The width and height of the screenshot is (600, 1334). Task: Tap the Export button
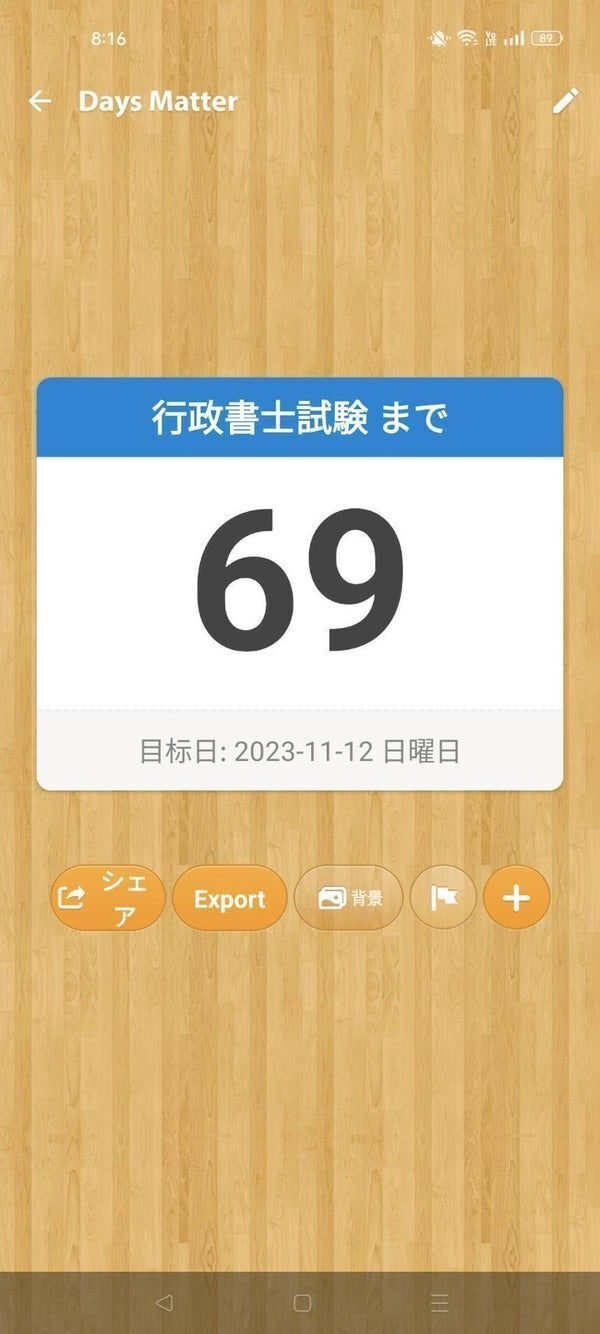[229, 898]
